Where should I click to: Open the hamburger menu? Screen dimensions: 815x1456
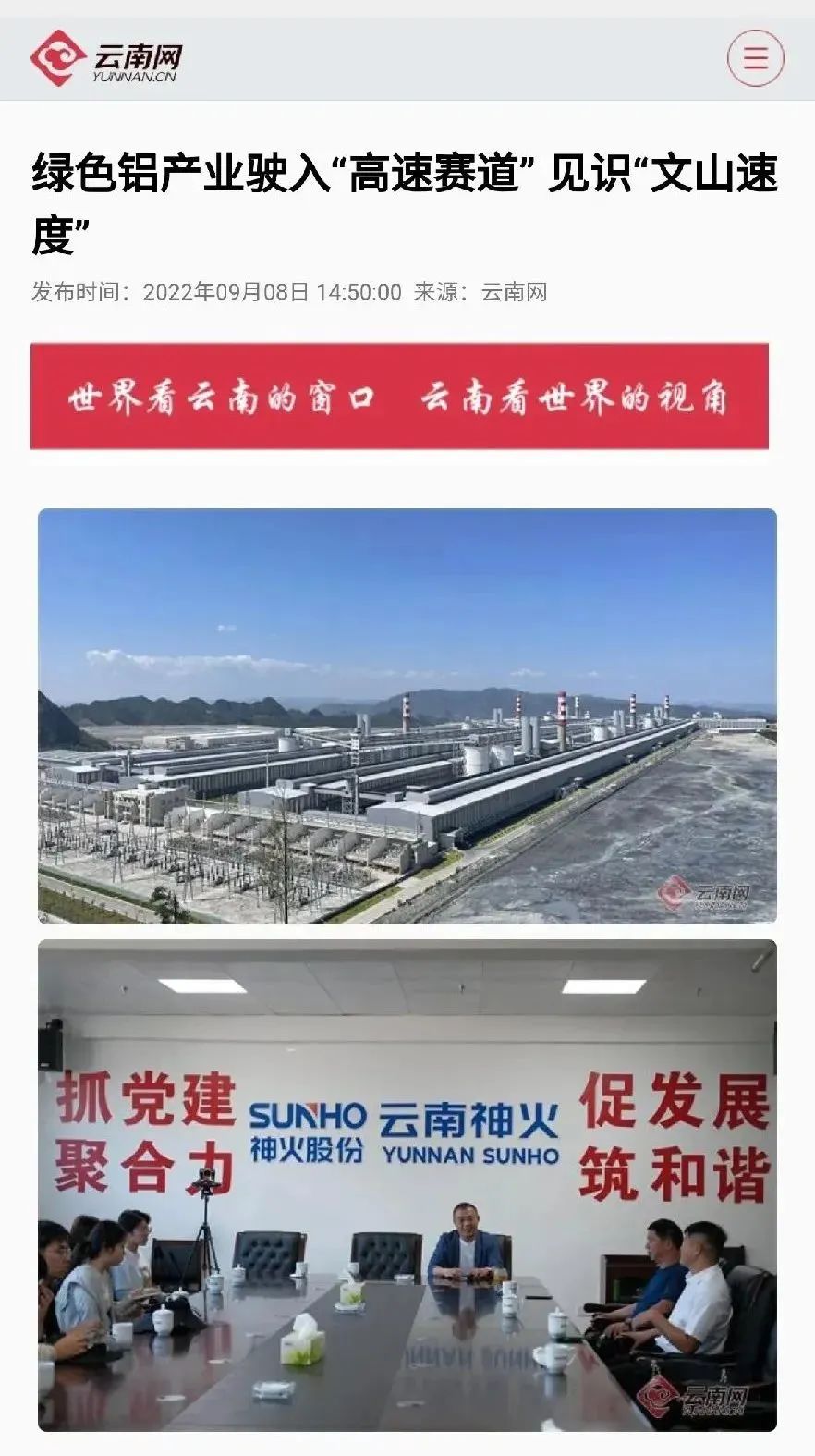pos(755,59)
